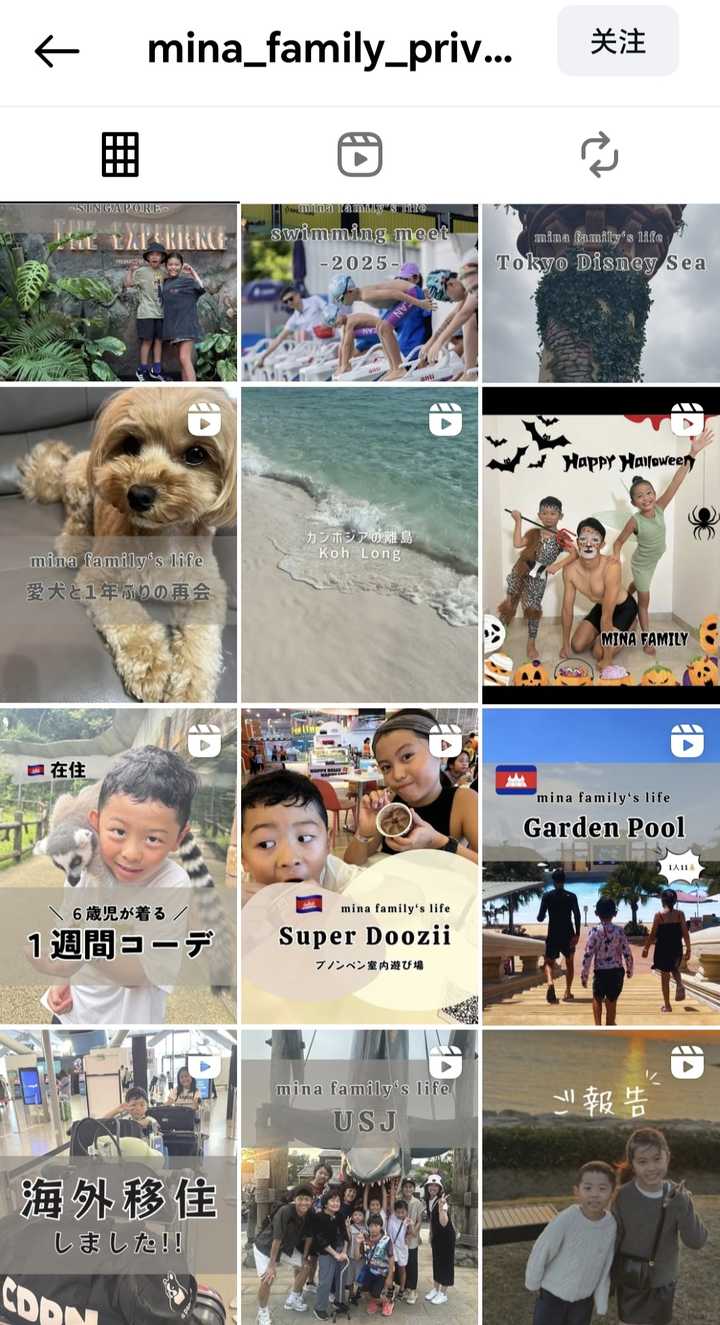
Task: Go back with the arrow icon
Action: pyautogui.click(x=57, y=51)
